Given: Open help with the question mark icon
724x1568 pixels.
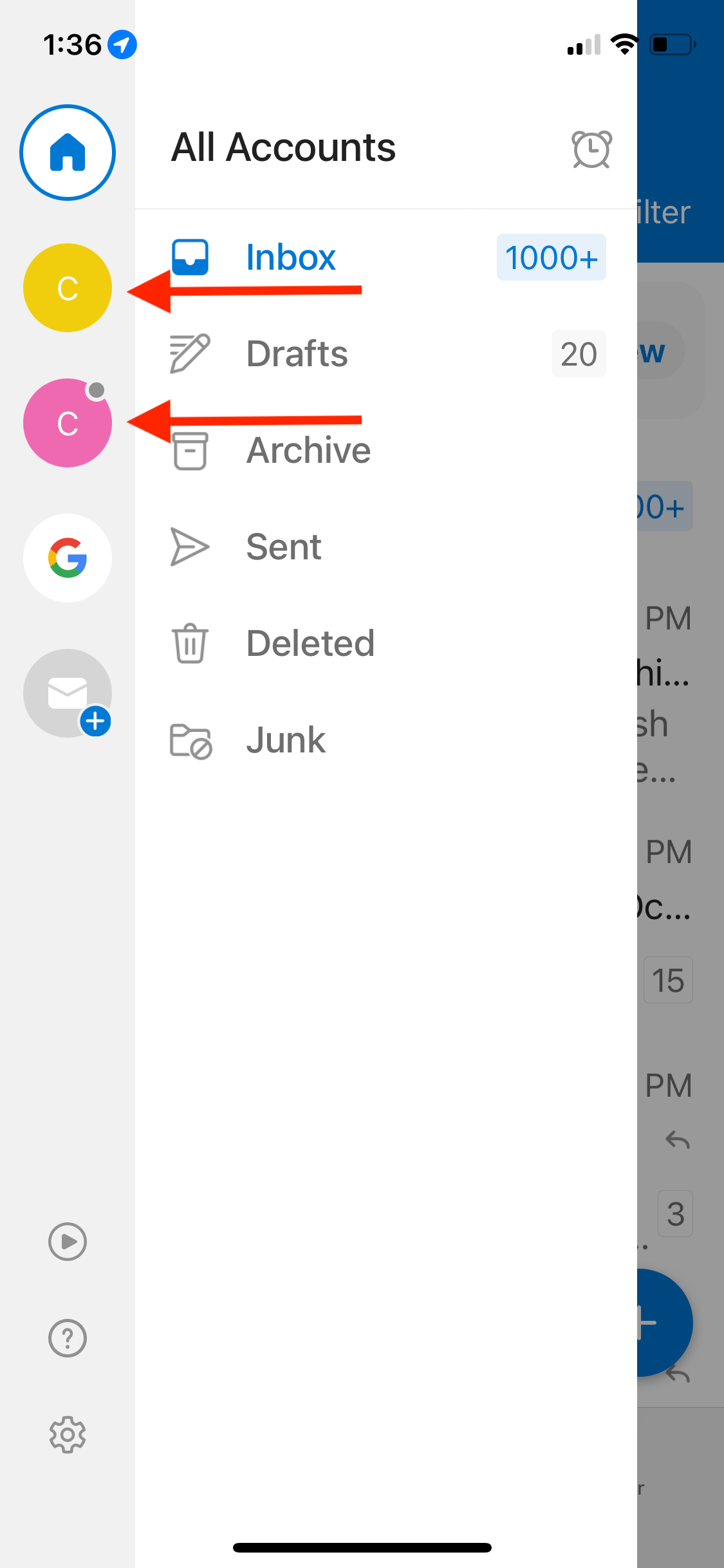Looking at the screenshot, I should pos(68,1338).
